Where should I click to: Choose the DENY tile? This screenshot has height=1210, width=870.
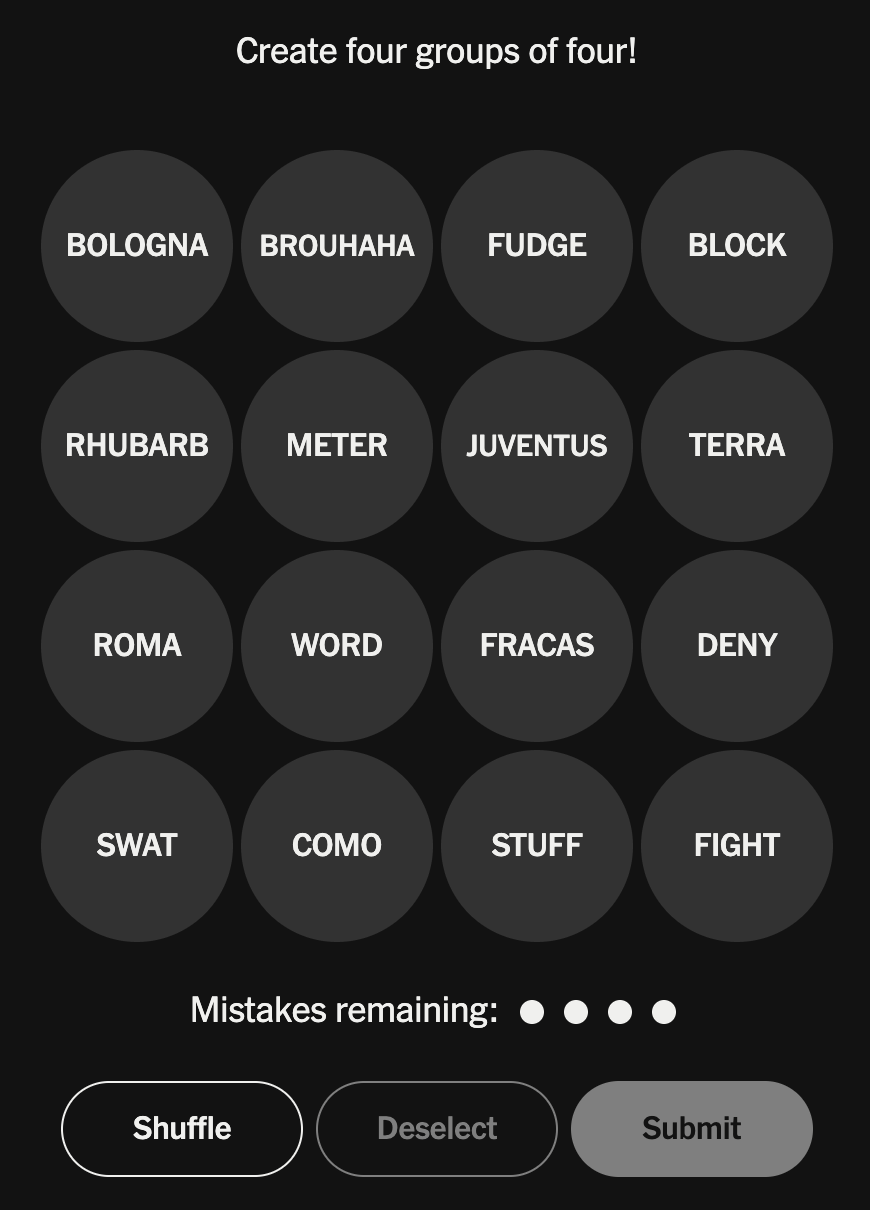[737, 645]
